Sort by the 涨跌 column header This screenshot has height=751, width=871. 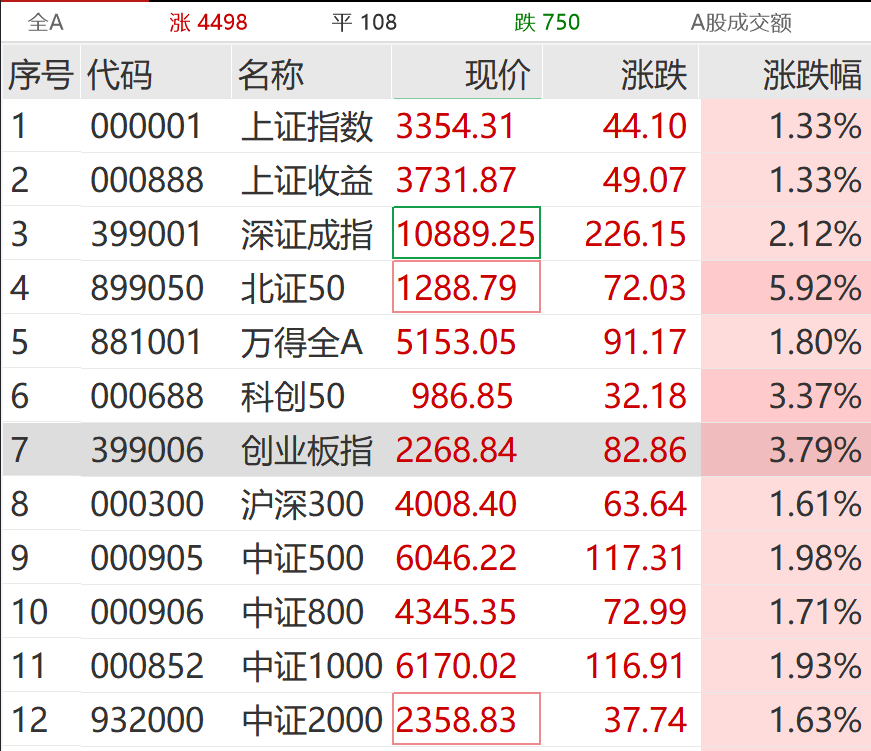coord(653,75)
